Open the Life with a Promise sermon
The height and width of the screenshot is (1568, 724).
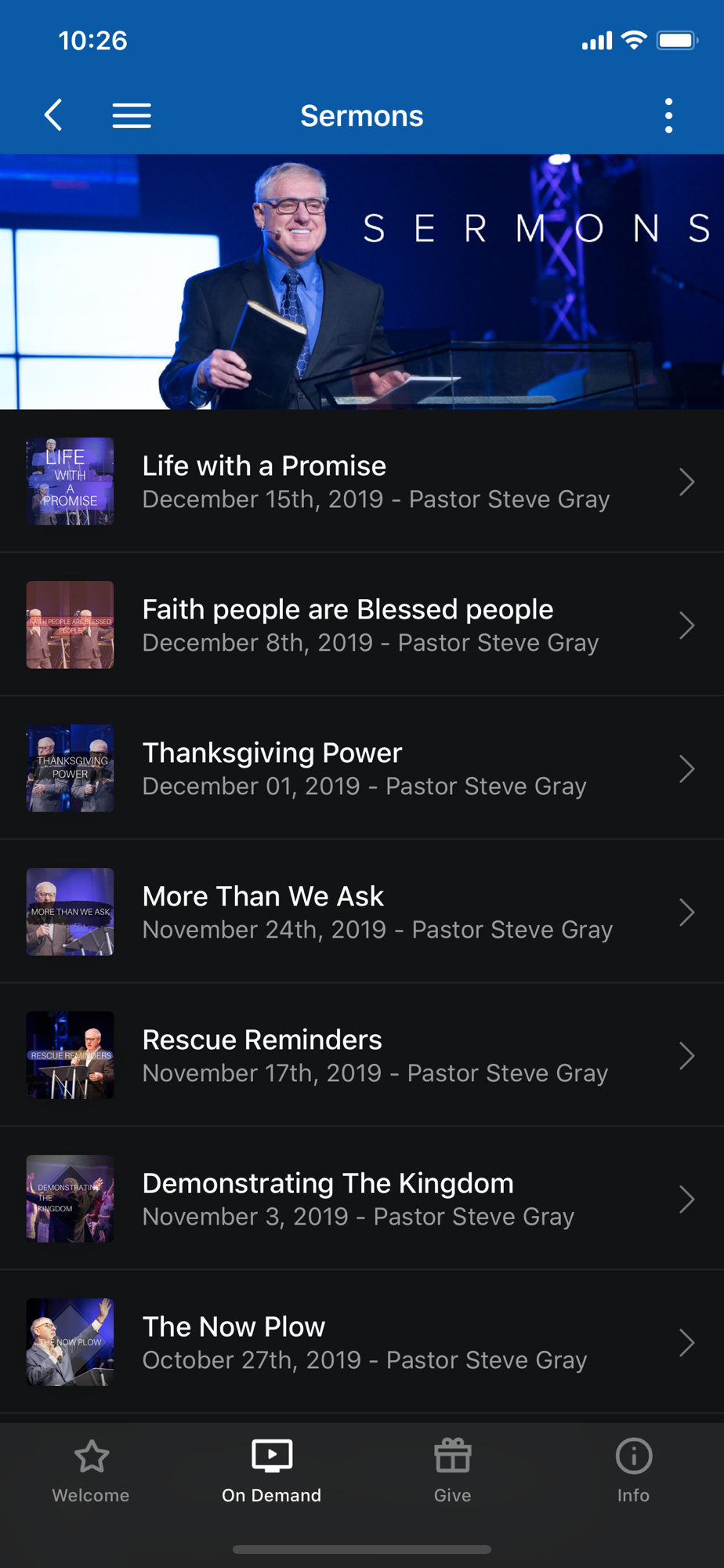tap(362, 481)
